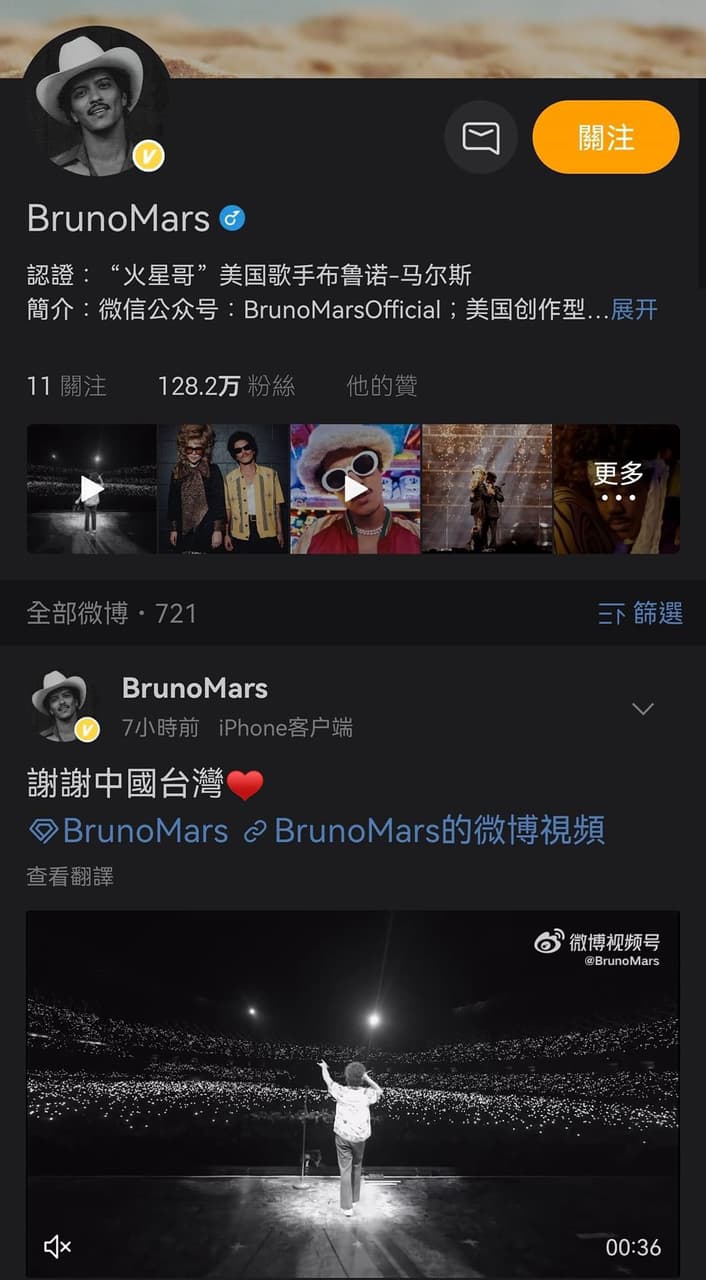Viewport: 706px width, 1280px height.
Task: Open the BrunoMars super topic link
Action: point(129,830)
